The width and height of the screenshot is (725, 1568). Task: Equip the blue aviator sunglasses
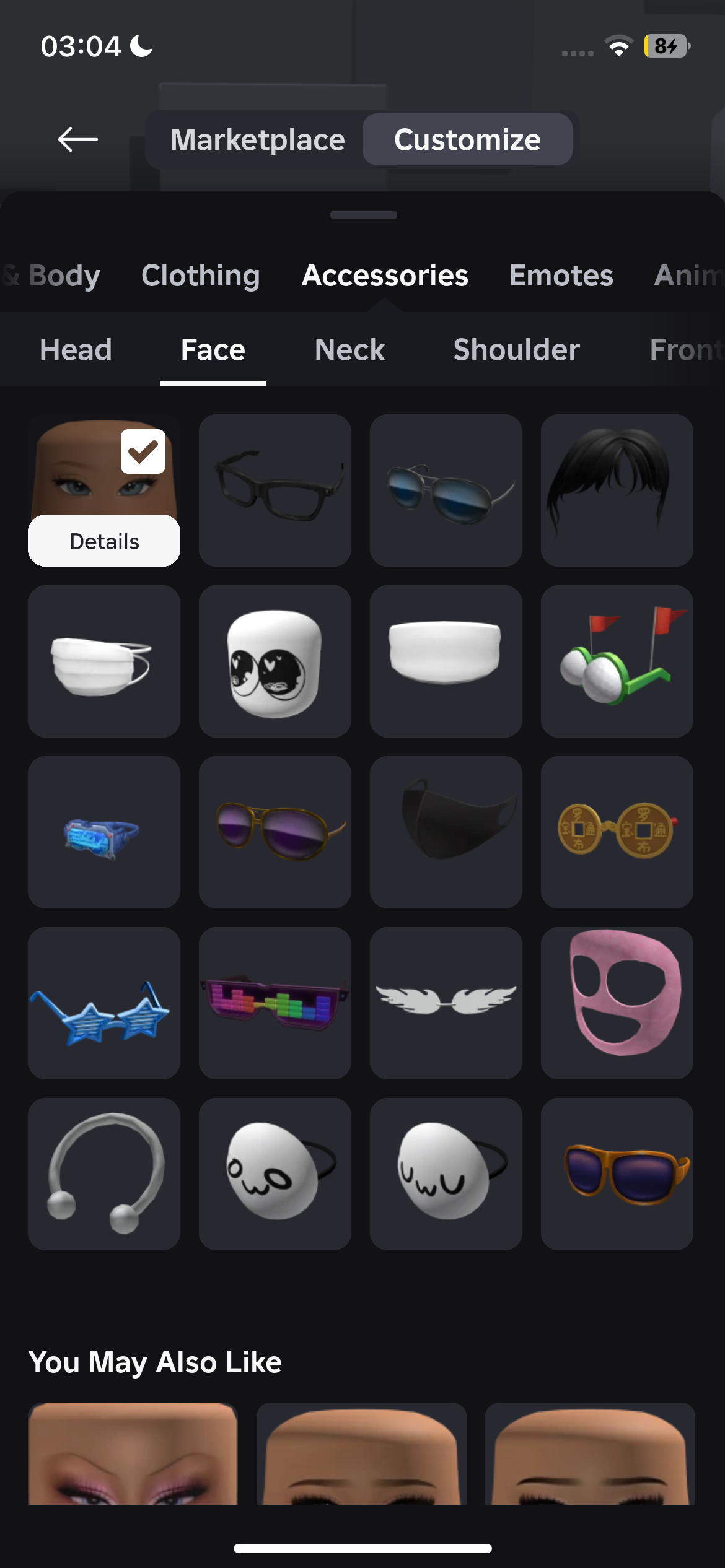pyautogui.click(x=446, y=490)
